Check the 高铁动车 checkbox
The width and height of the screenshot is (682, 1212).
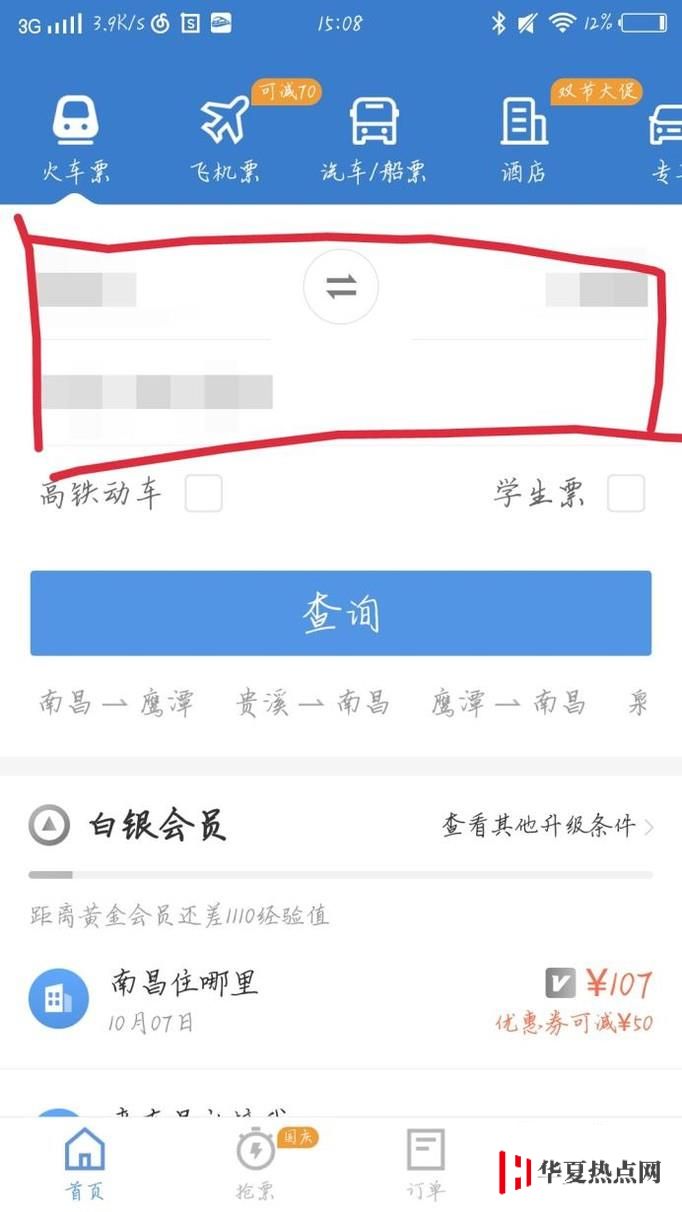click(x=203, y=493)
